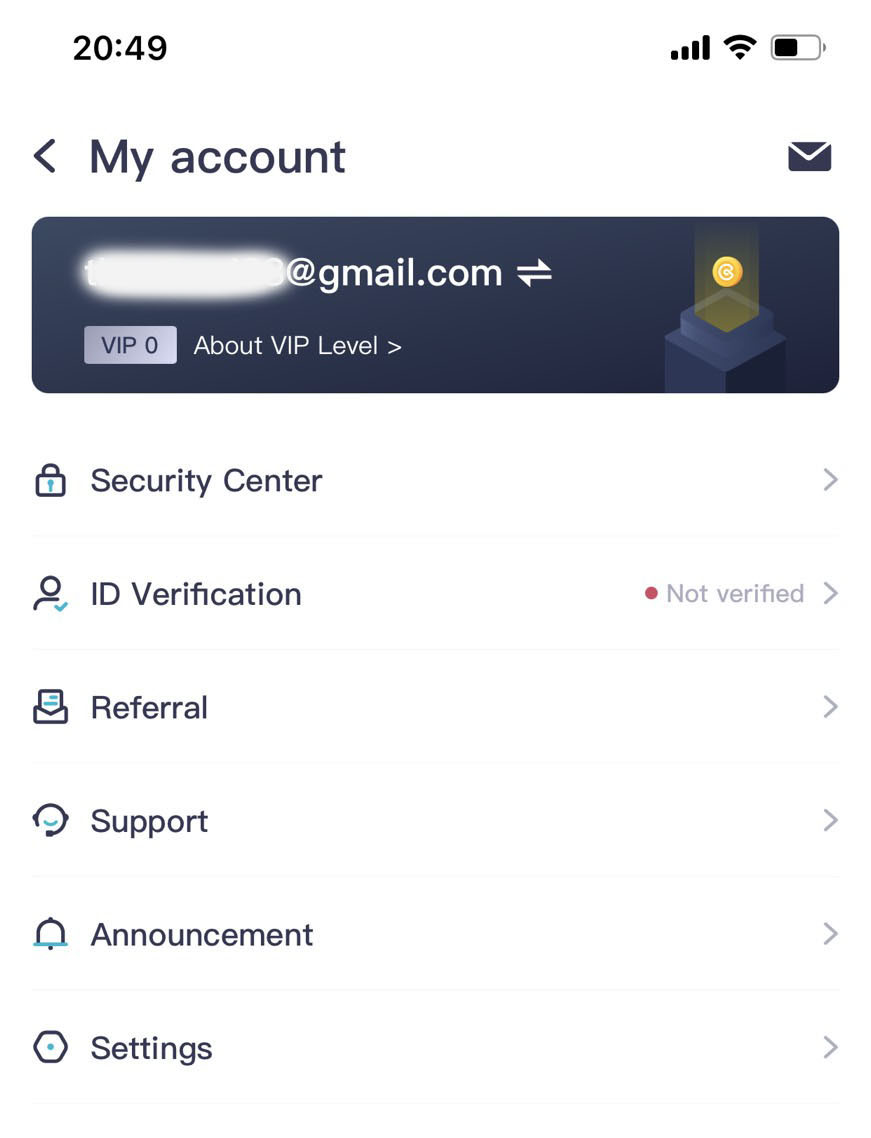Viewport: 871px width, 1138px height.
Task: Tap the gmail email address on the card
Action: [290, 271]
